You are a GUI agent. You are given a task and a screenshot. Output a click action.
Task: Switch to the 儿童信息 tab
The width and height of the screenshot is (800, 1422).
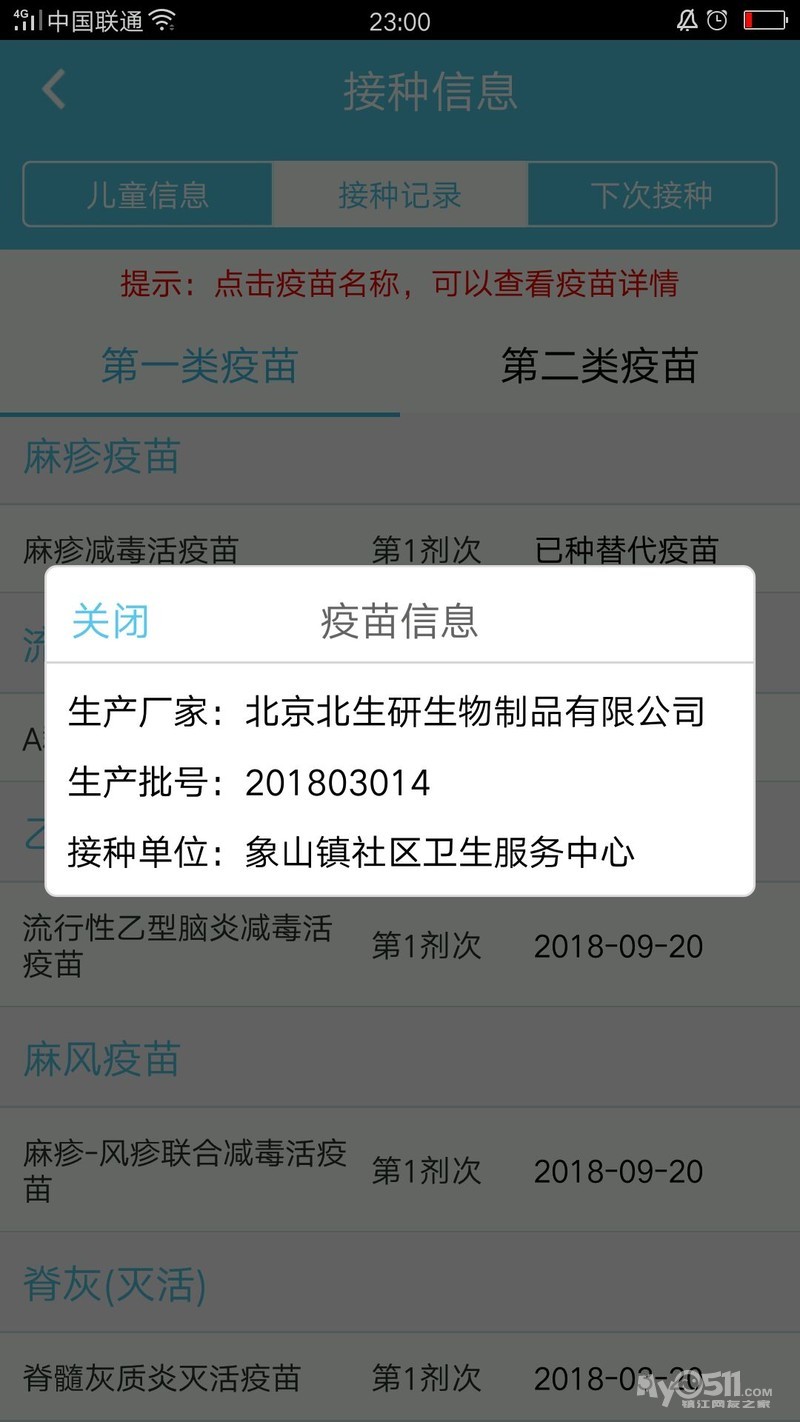point(148,194)
